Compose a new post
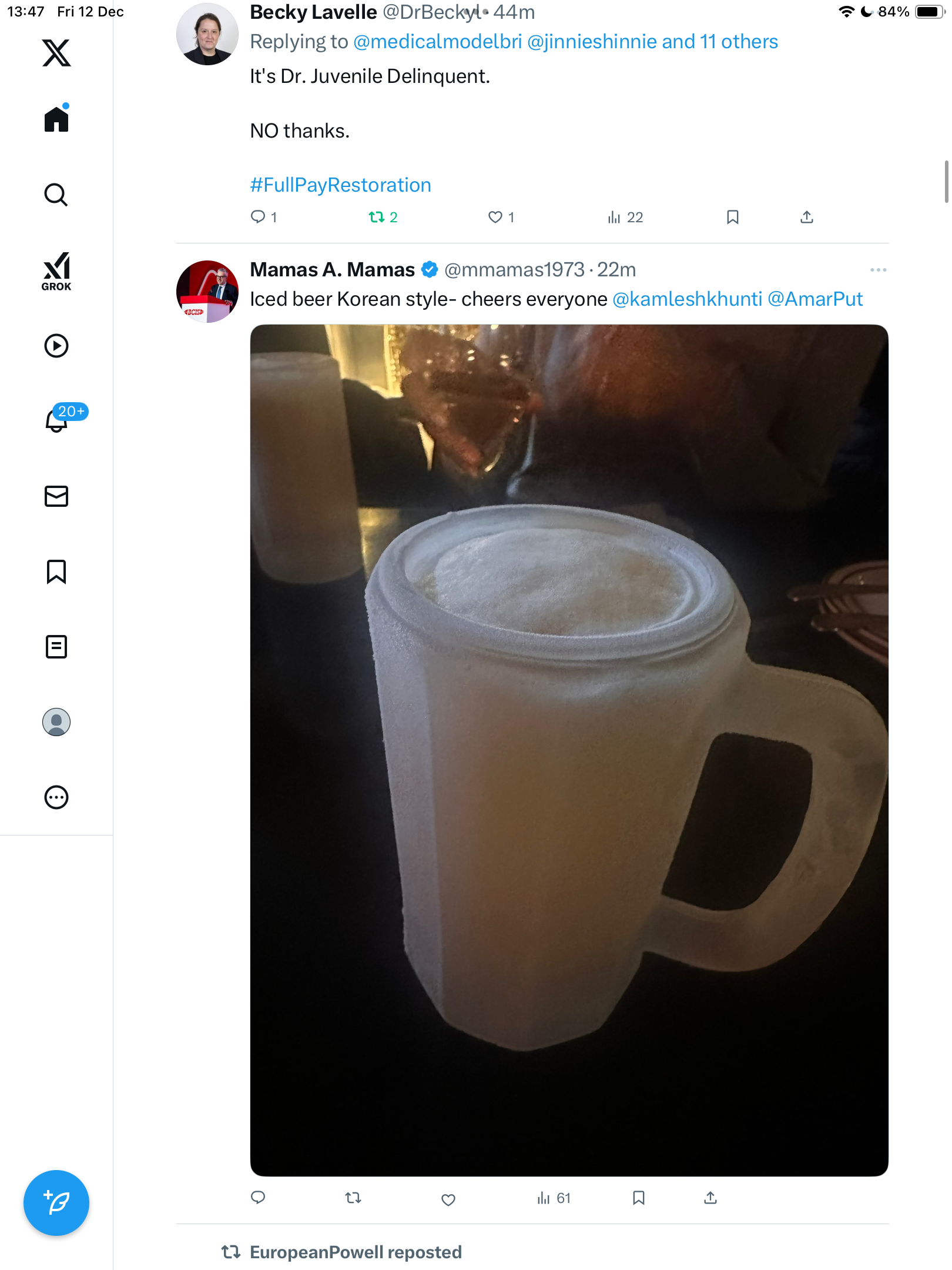Screen dimensions: 952x1270 coord(56,1203)
